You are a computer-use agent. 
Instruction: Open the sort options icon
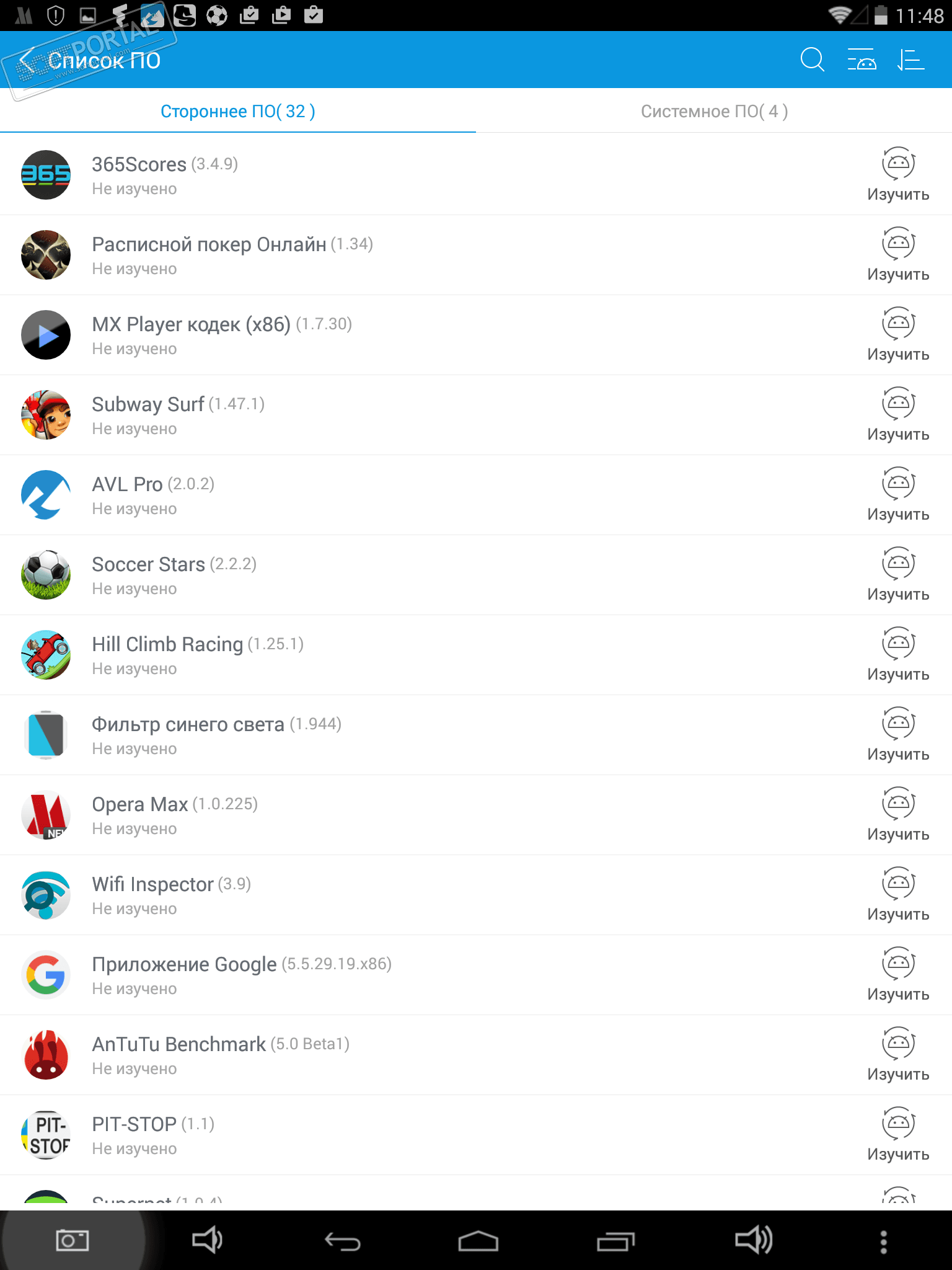(911, 60)
